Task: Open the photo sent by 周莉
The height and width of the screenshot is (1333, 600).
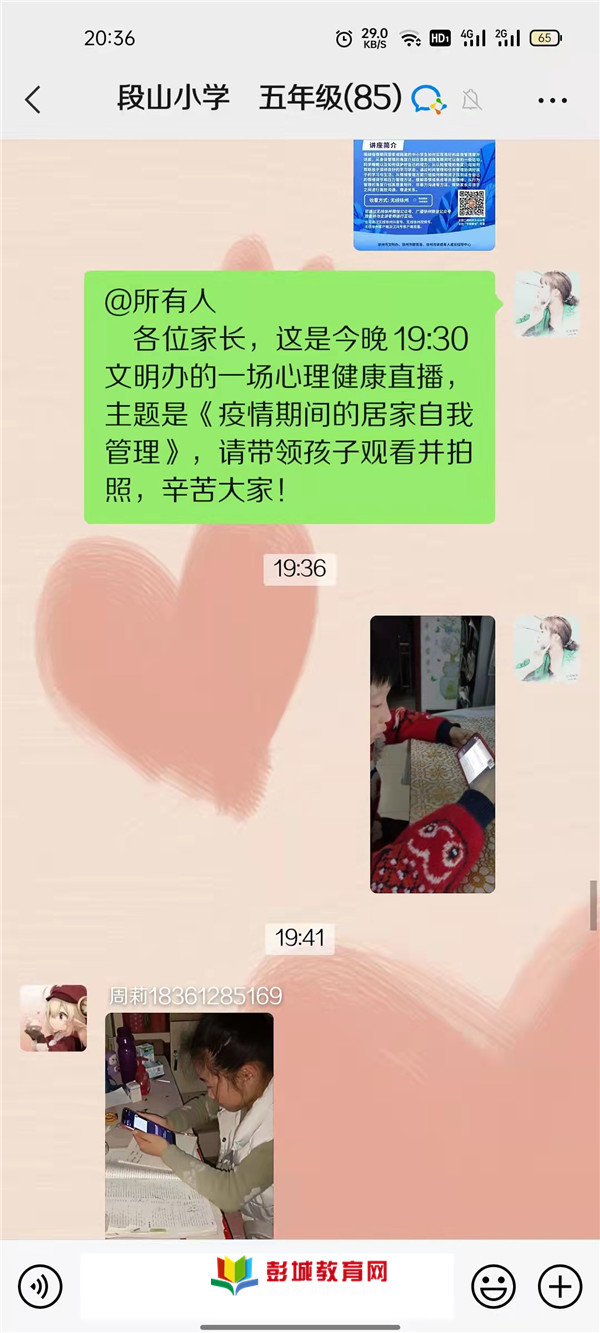Action: tap(189, 1125)
